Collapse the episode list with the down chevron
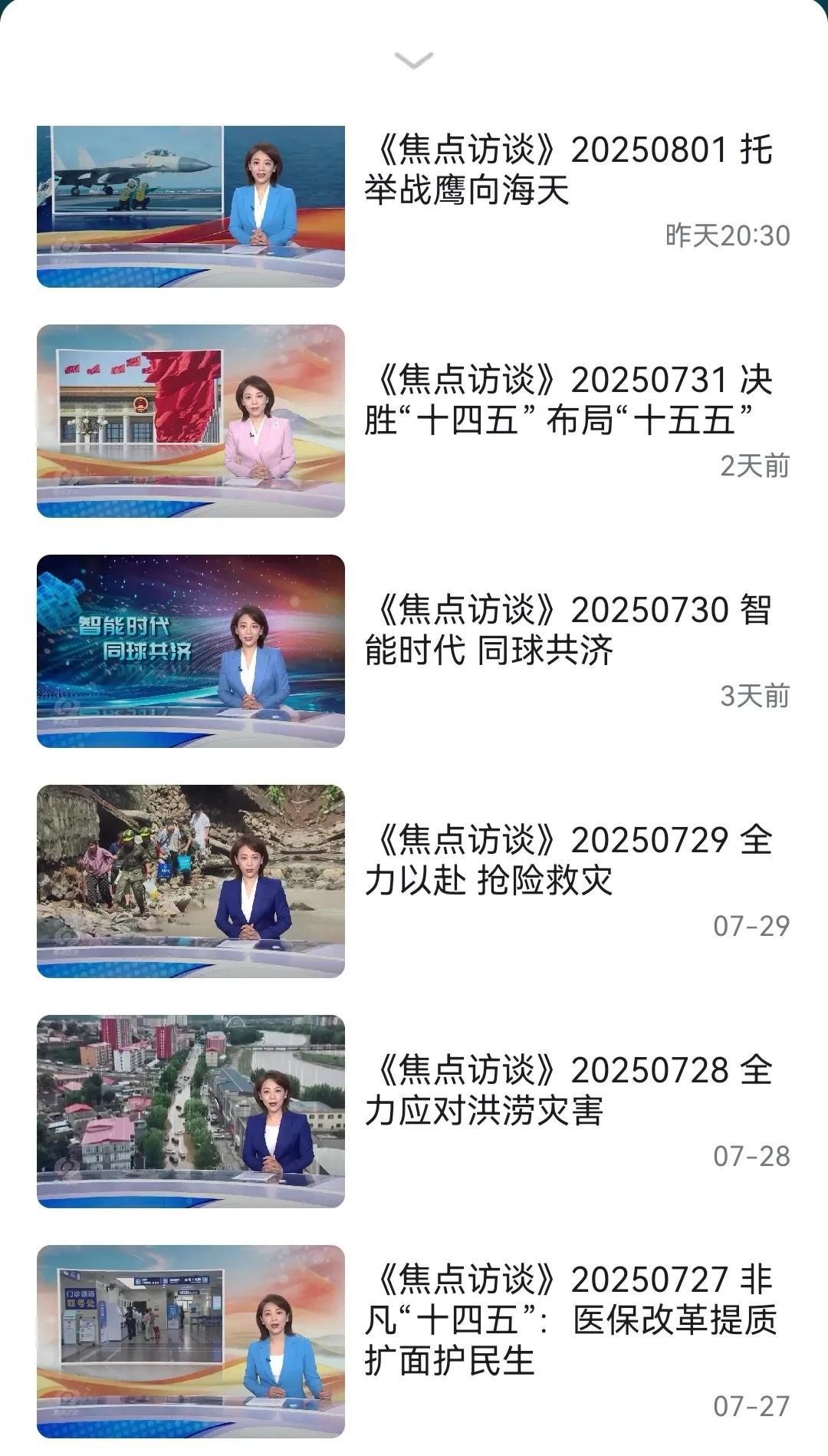Screen dimensions: 828x1456 pos(413,60)
